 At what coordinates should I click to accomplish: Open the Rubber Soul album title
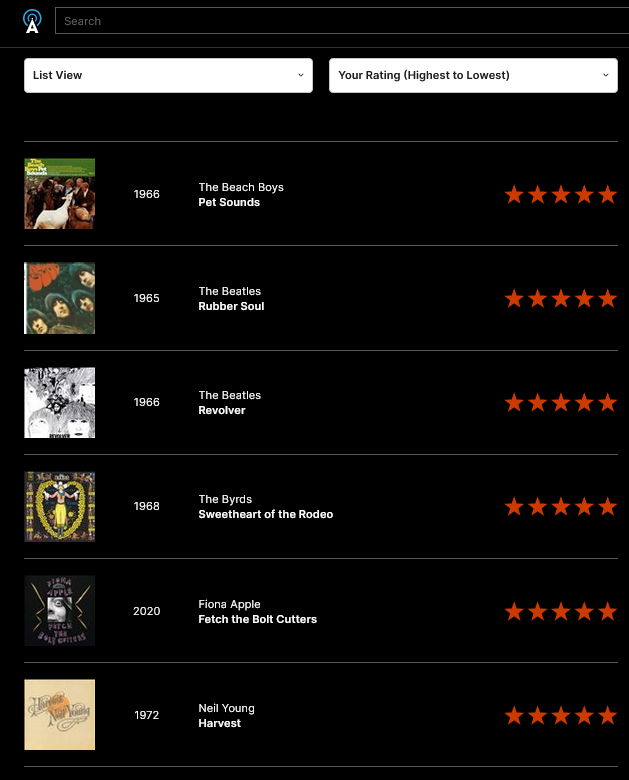tap(231, 306)
